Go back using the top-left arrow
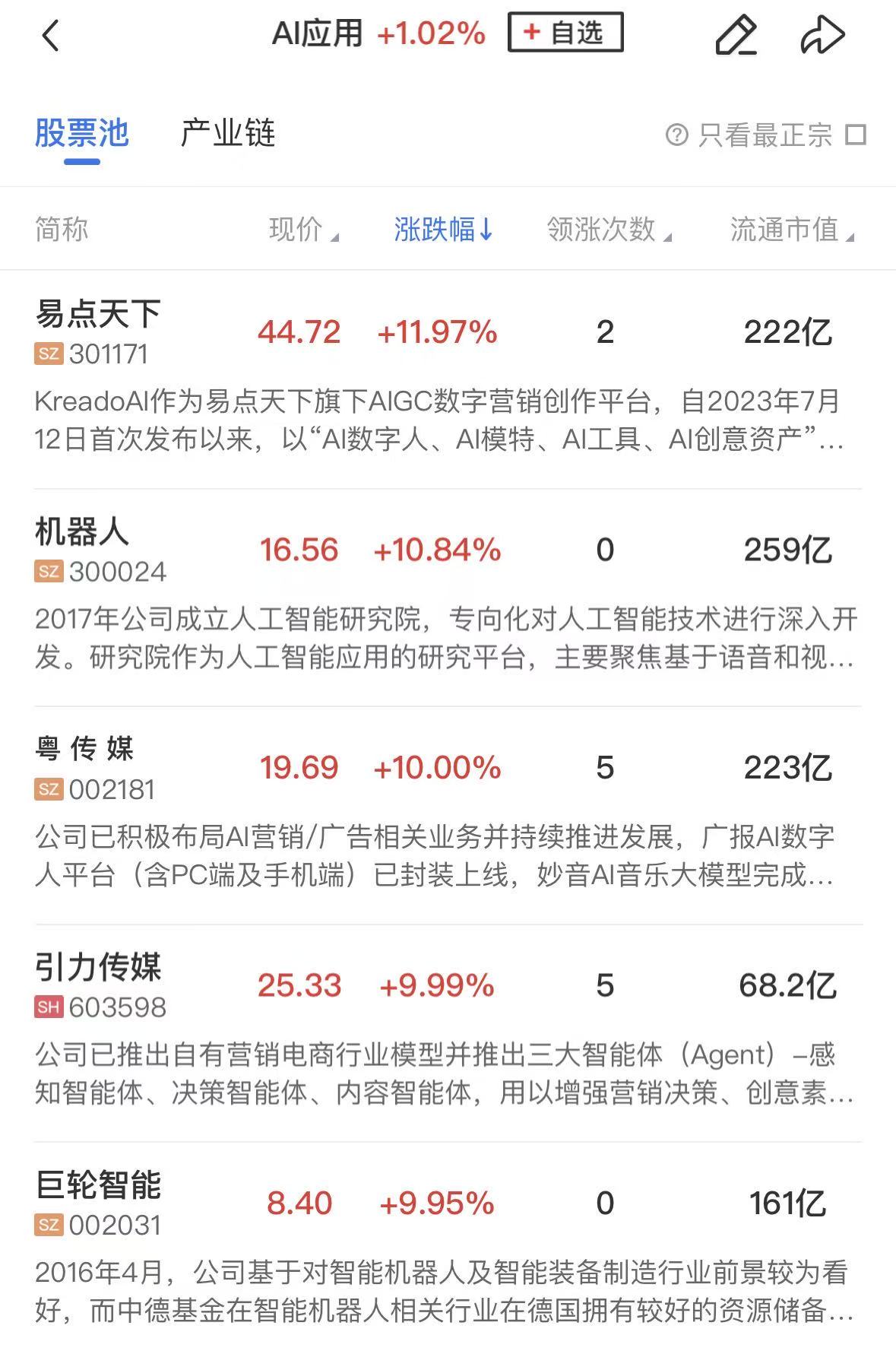896x1351 pixels. [50, 35]
